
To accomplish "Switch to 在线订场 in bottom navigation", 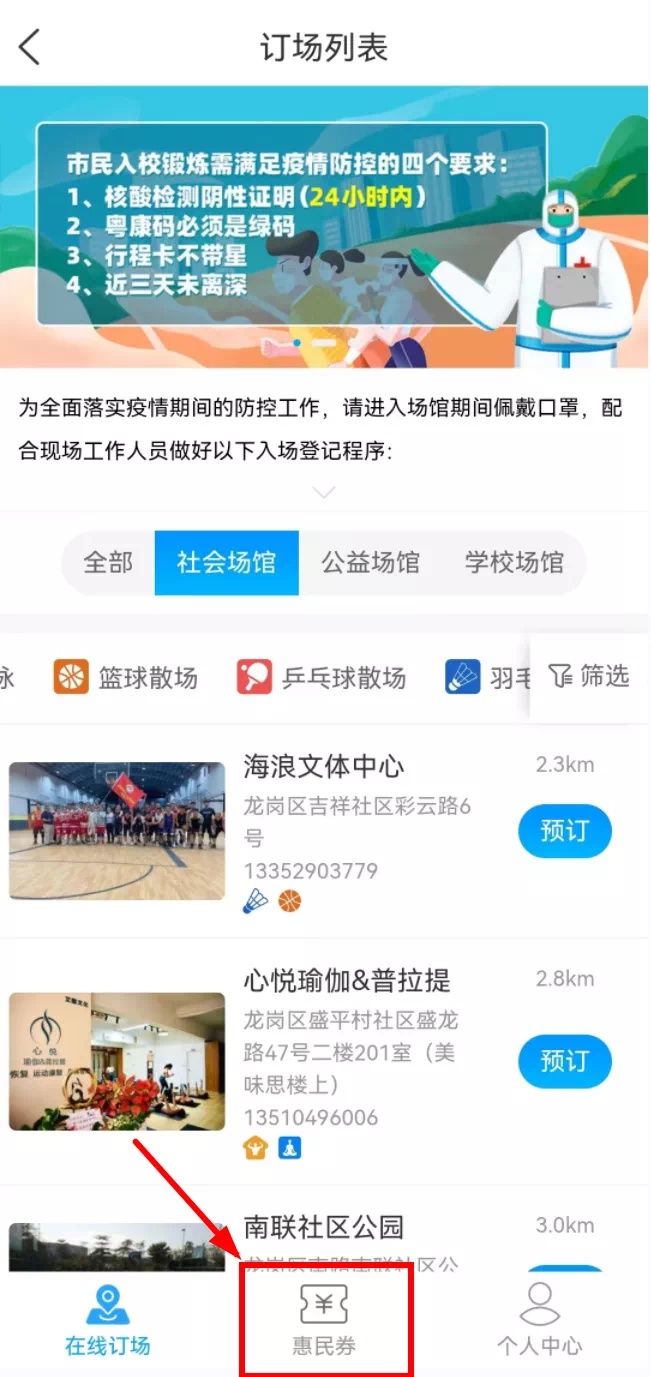I will click(108, 1321).
